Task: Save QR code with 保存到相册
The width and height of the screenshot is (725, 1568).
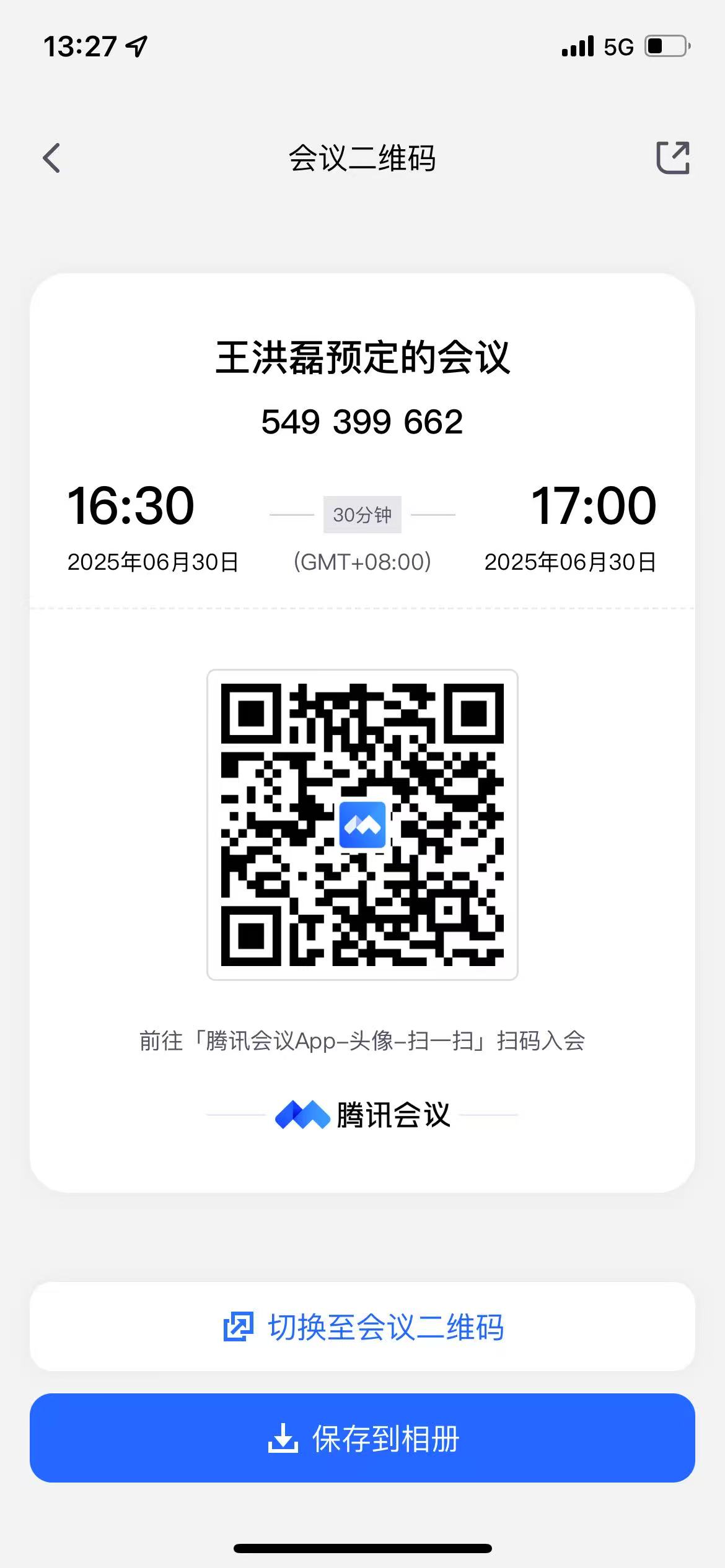Action: pos(362,1438)
